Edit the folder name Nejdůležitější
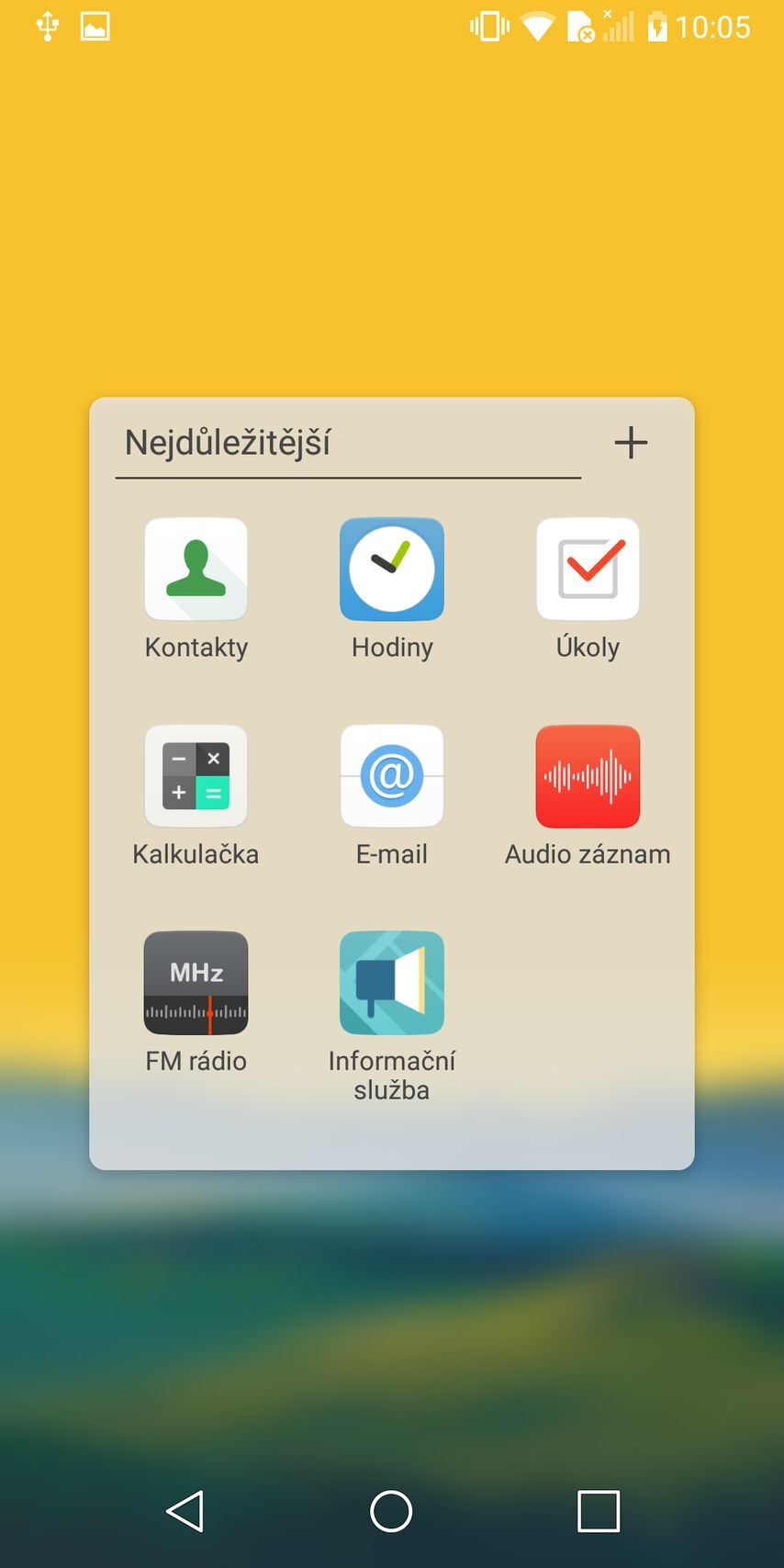Image resolution: width=784 pixels, height=1568 pixels. click(347, 444)
